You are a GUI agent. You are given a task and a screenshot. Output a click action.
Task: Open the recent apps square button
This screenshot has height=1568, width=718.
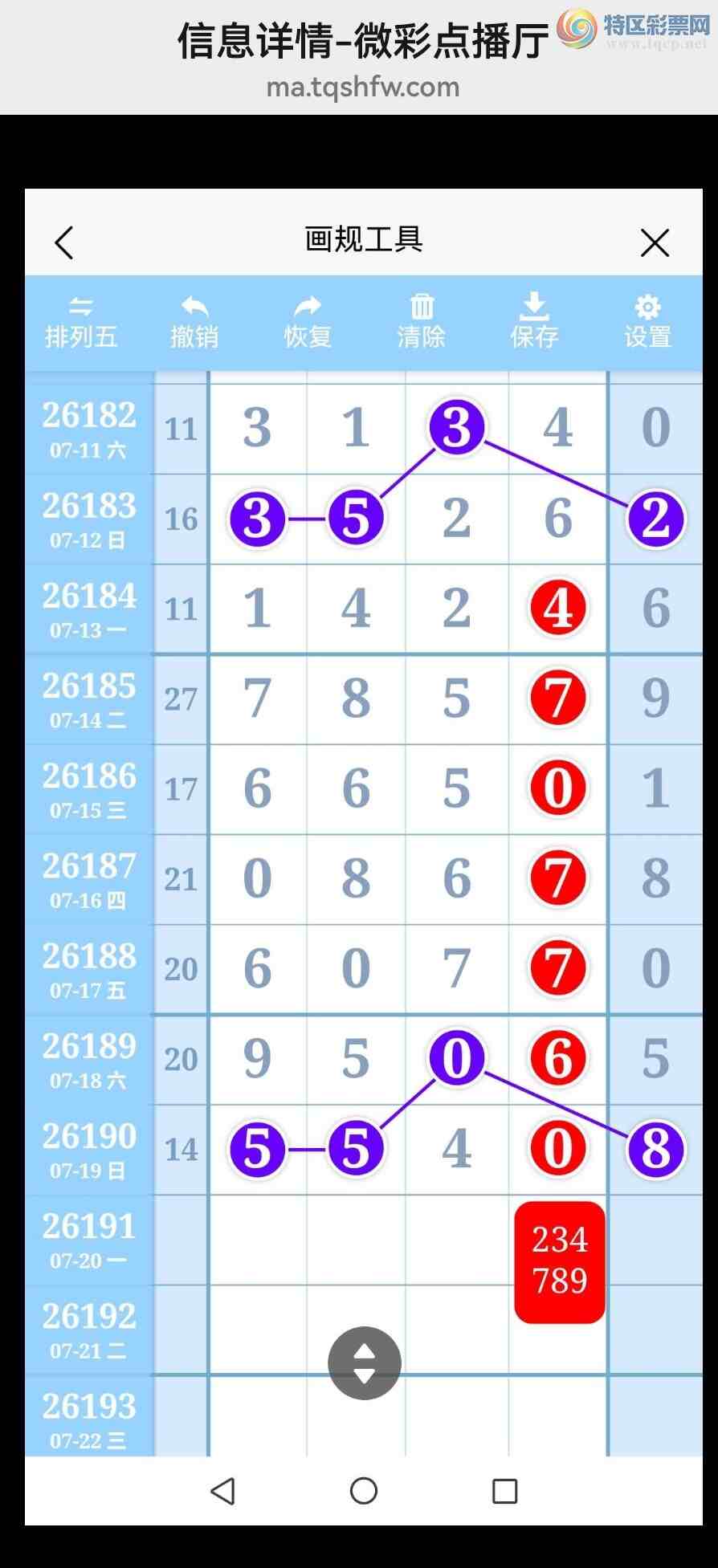[x=504, y=1491]
